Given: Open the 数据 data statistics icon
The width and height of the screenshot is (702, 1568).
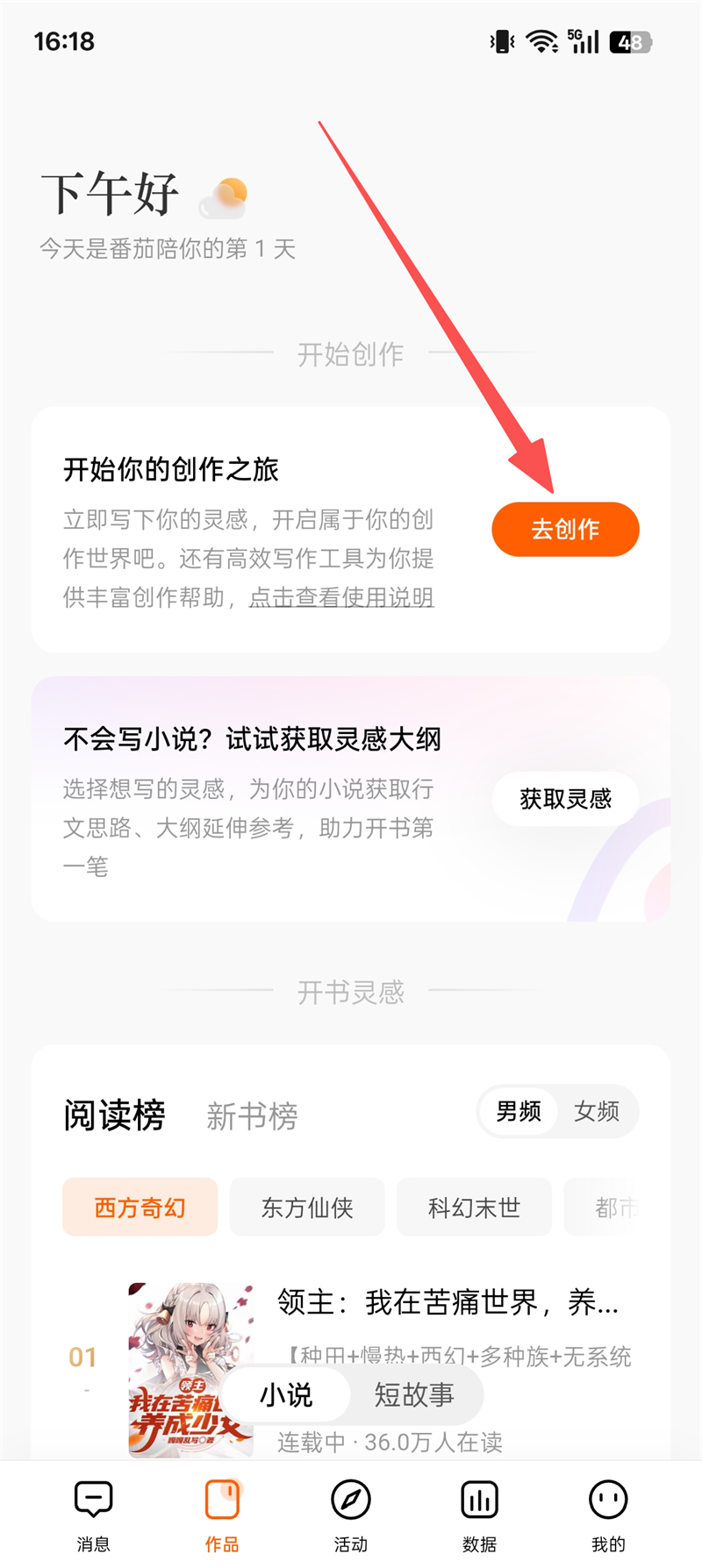Looking at the screenshot, I should tap(479, 1500).
